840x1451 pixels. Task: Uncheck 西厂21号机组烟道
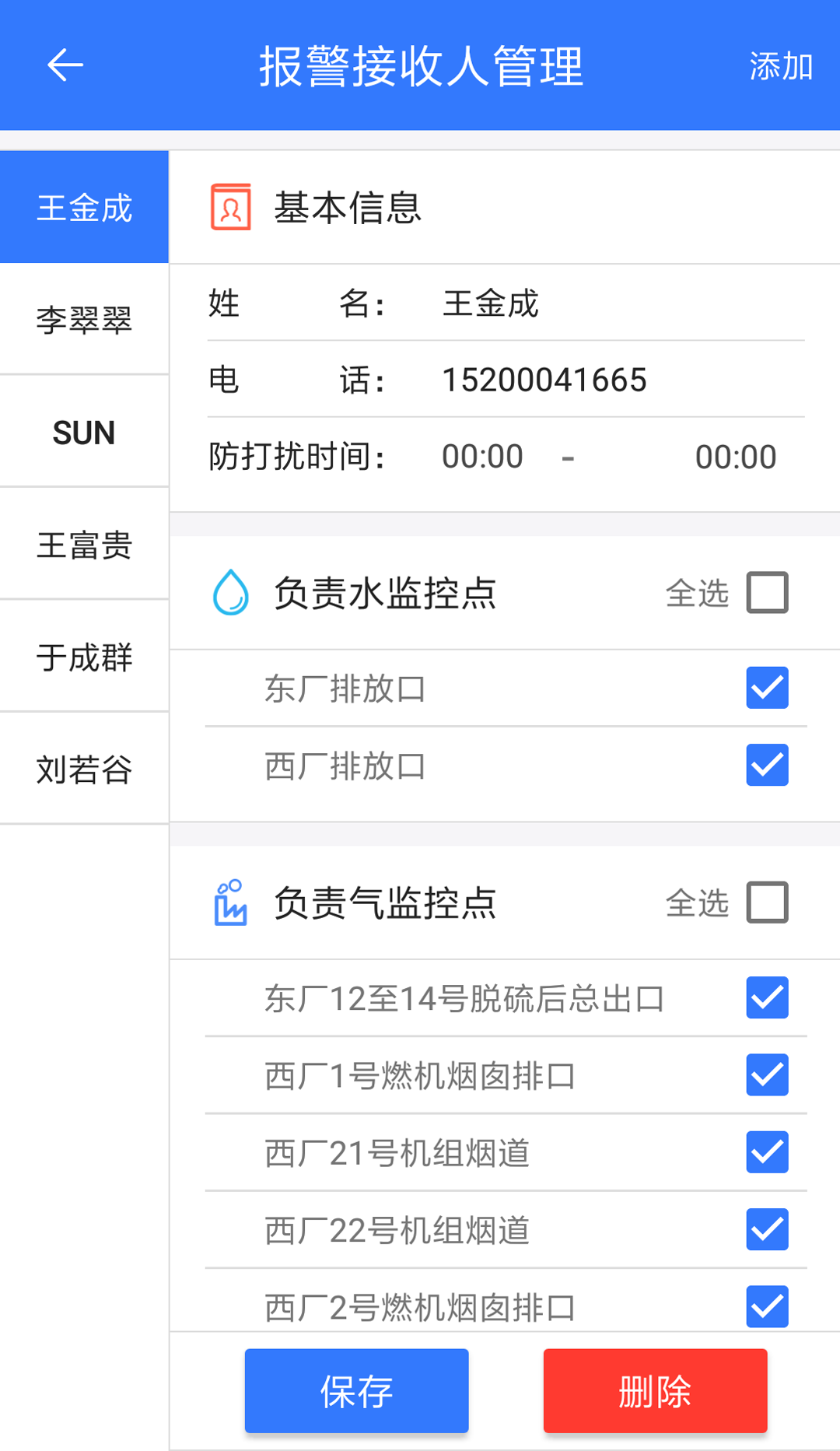click(767, 1153)
